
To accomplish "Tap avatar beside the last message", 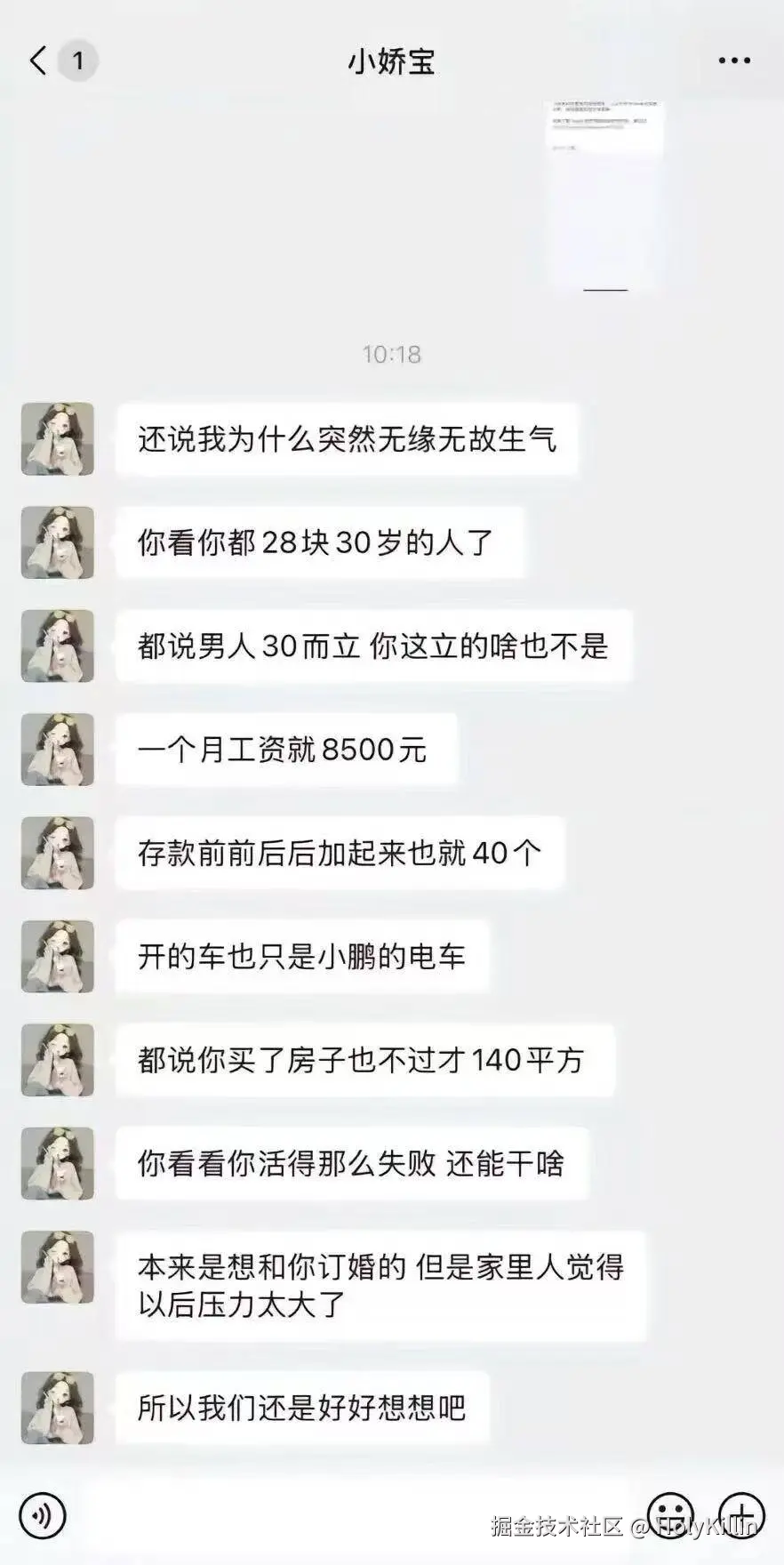I will click(57, 1408).
